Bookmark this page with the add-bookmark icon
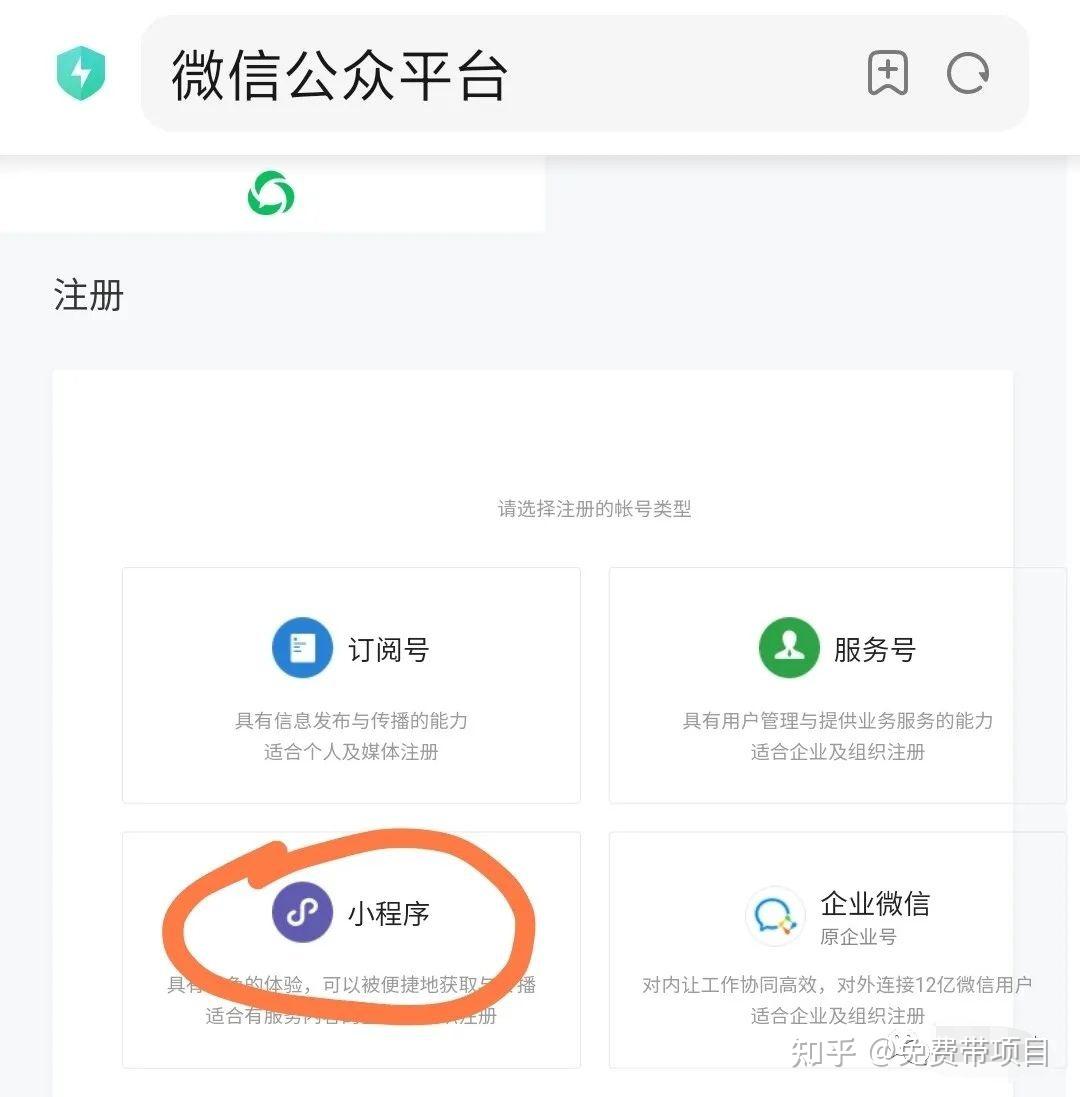The image size is (1080, 1097). point(887,74)
